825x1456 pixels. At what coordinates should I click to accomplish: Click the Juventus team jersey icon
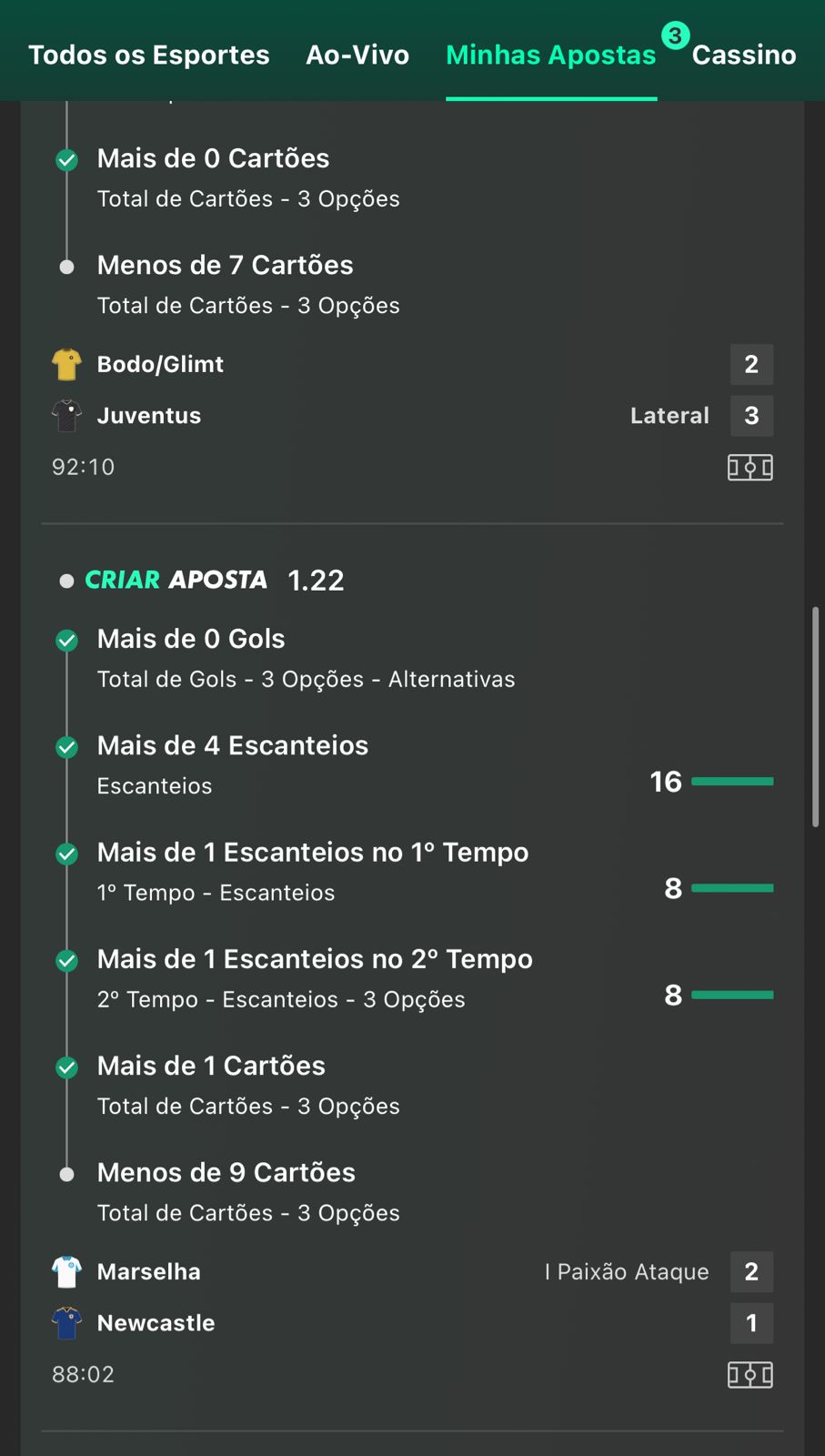(66, 415)
